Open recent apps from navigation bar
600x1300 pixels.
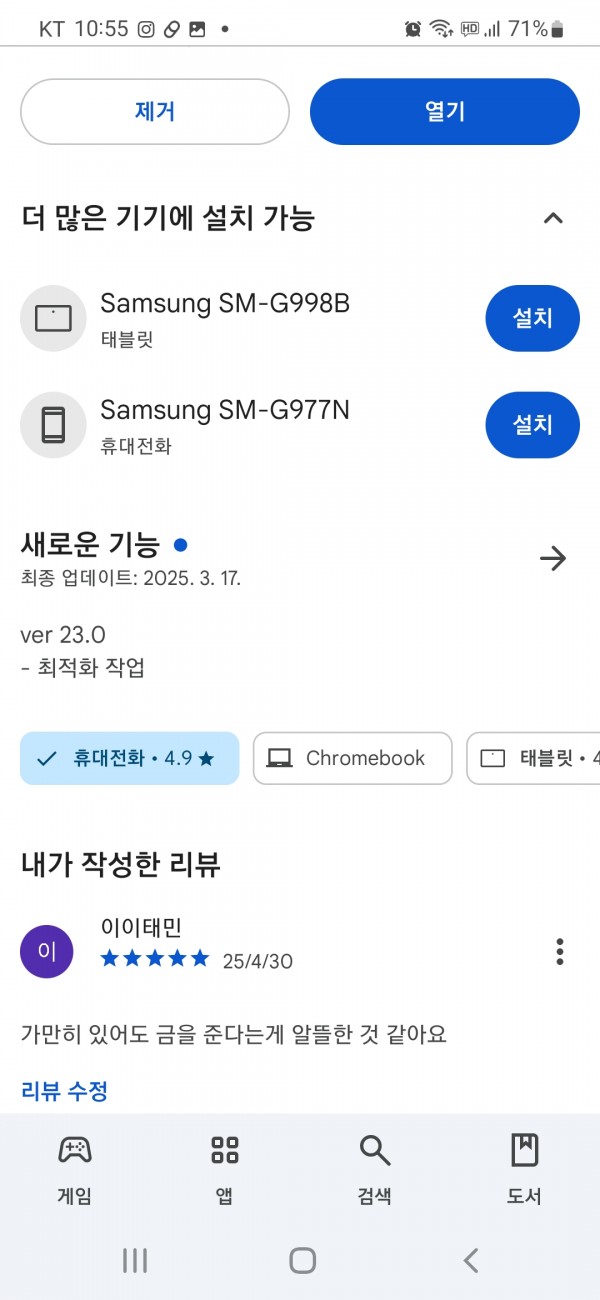click(135, 1261)
